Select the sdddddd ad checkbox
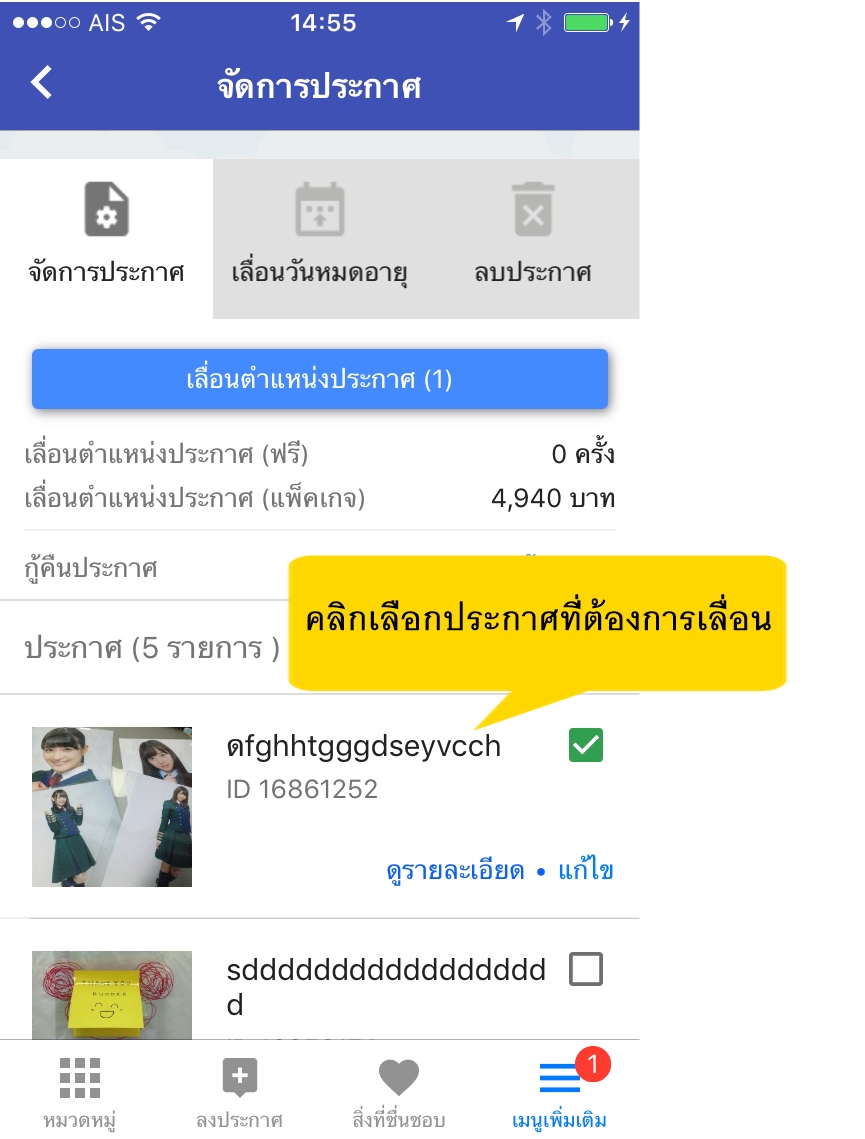Viewport: 865px width, 1139px height. click(x=586, y=969)
